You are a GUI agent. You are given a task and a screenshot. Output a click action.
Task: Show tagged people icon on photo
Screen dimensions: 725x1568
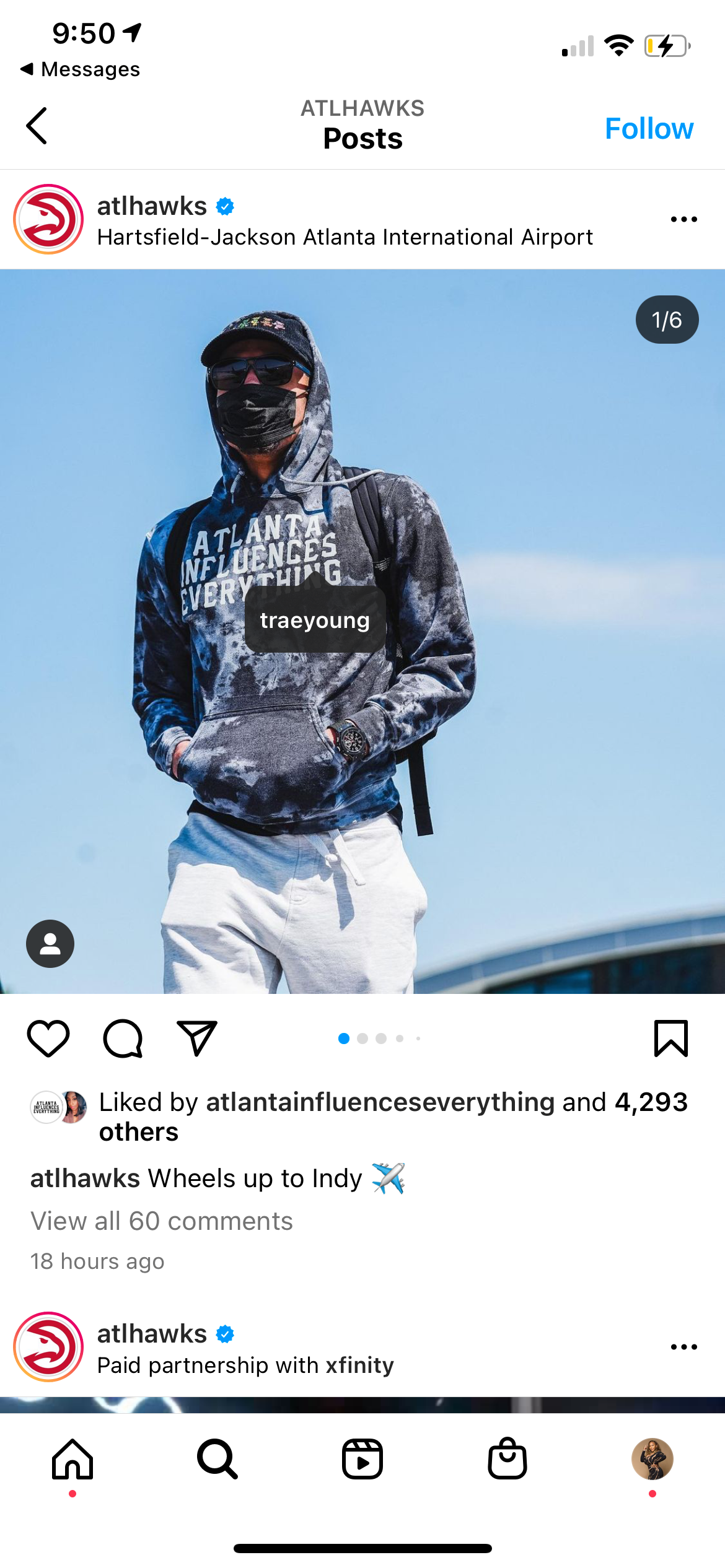(50, 944)
